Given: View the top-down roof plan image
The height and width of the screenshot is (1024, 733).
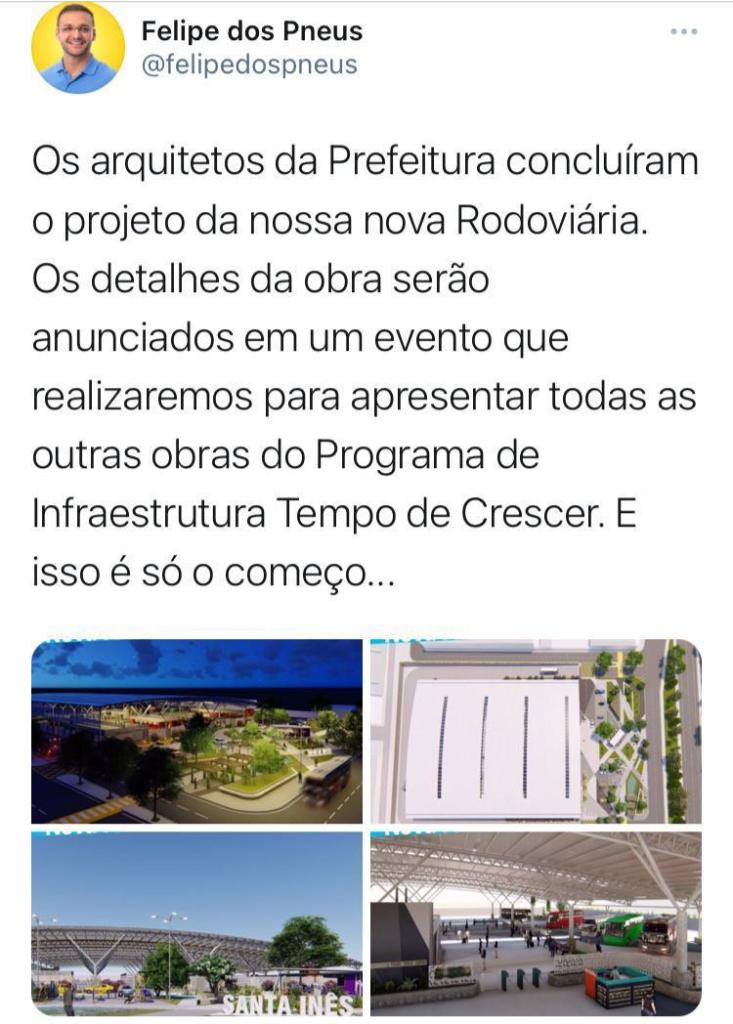Looking at the screenshot, I should [536, 731].
